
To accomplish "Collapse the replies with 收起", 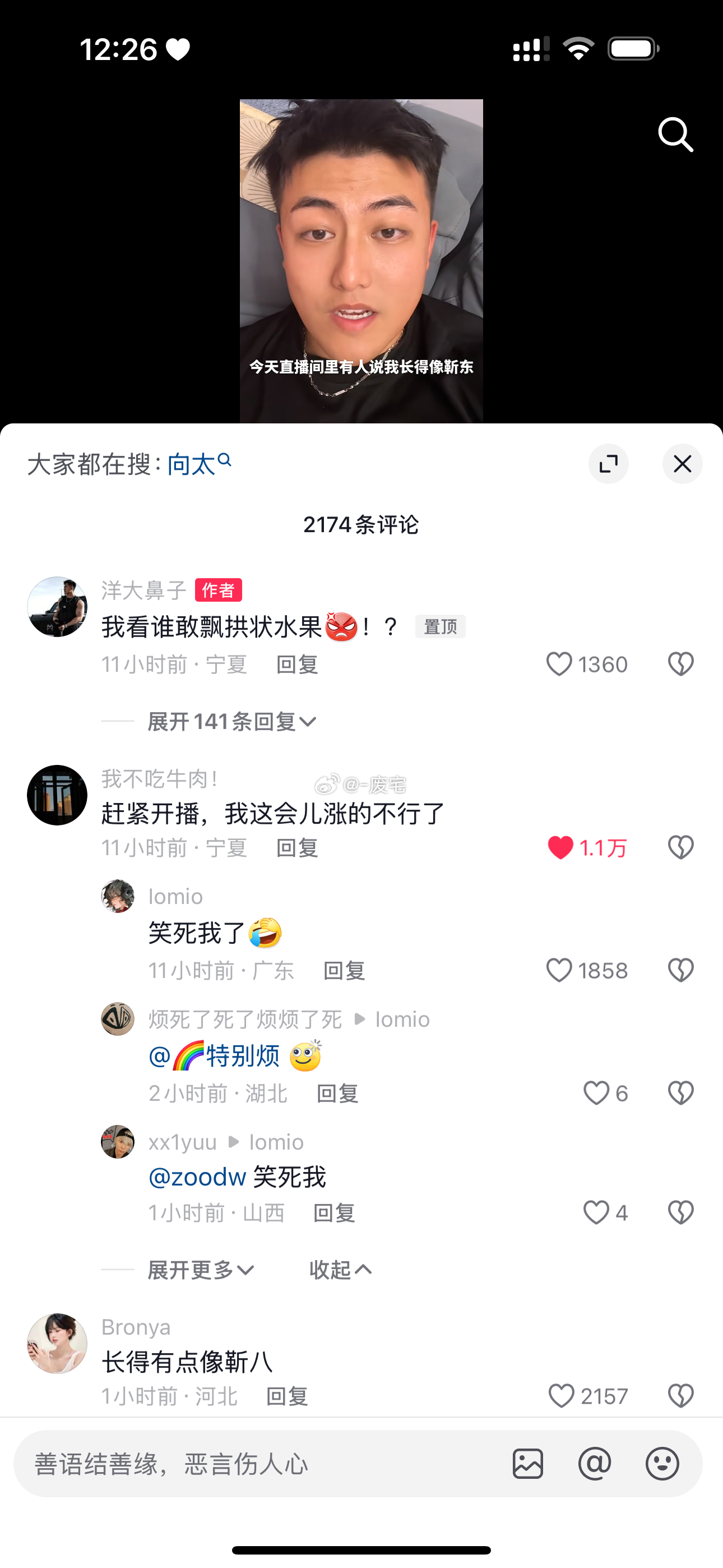I will click(x=340, y=1270).
